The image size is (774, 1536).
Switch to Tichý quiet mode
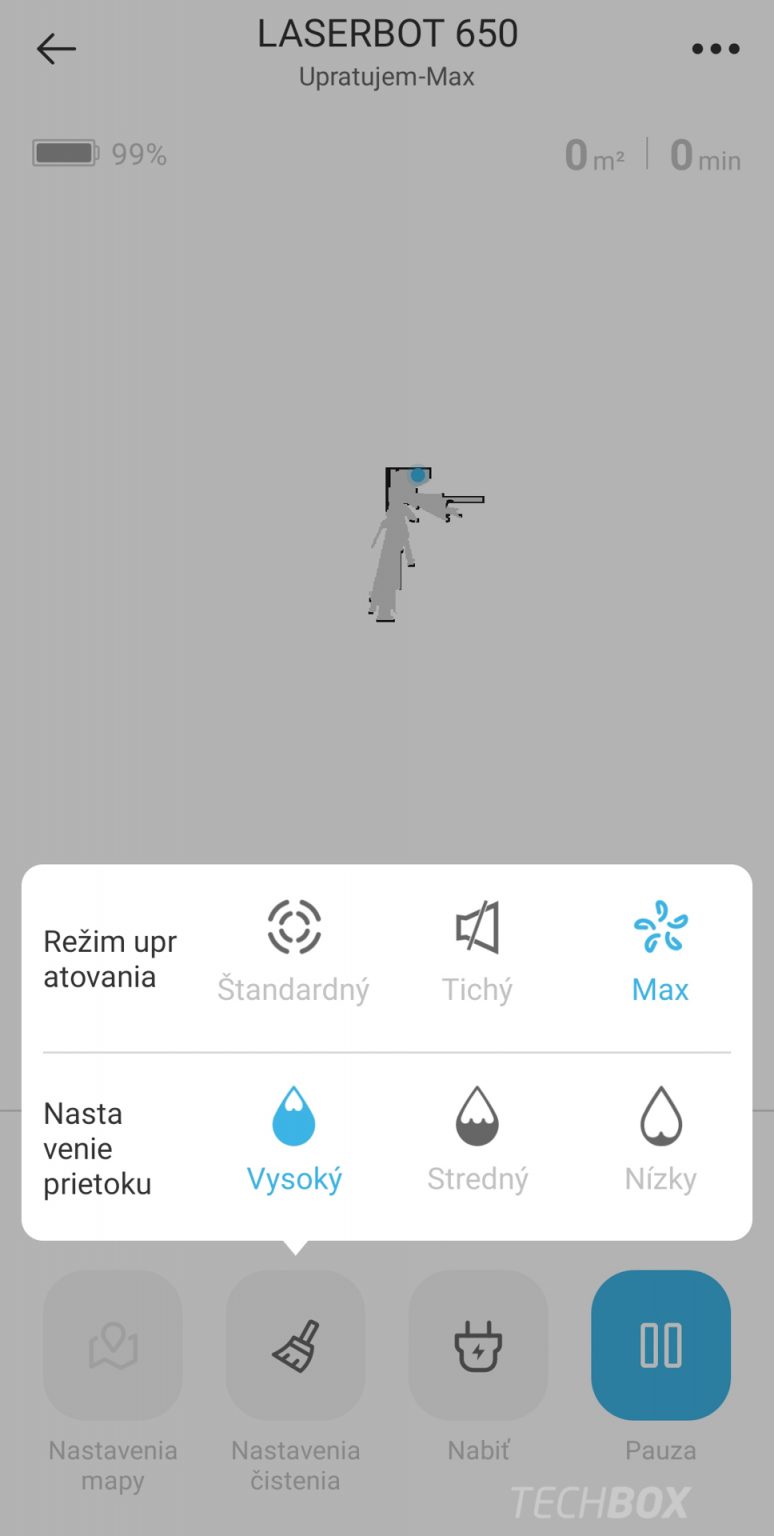point(477,950)
